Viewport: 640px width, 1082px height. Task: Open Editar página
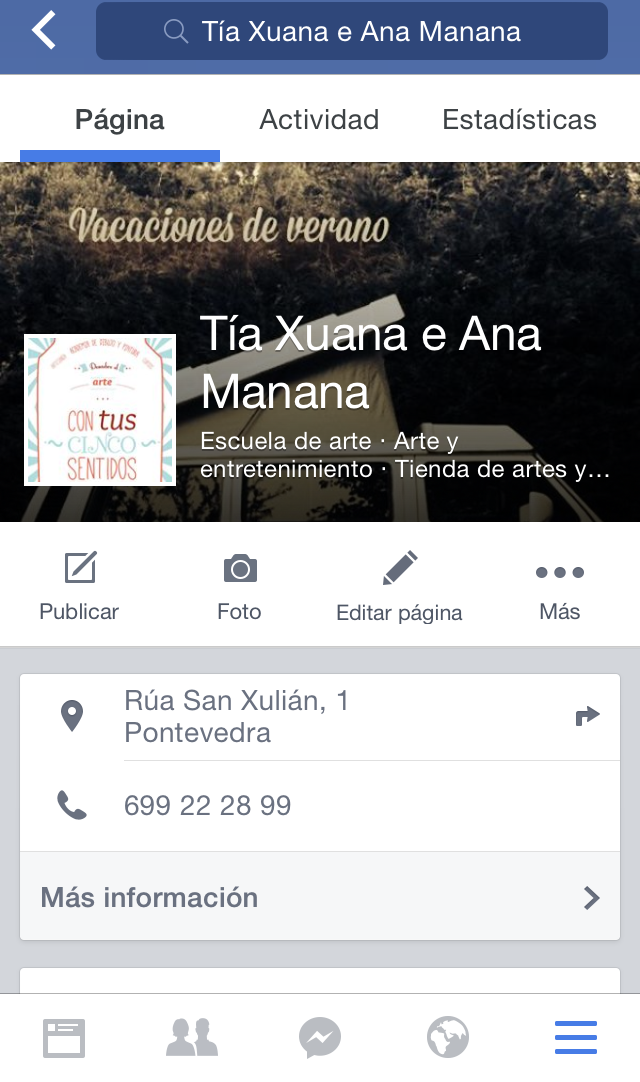(x=399, y=586)
